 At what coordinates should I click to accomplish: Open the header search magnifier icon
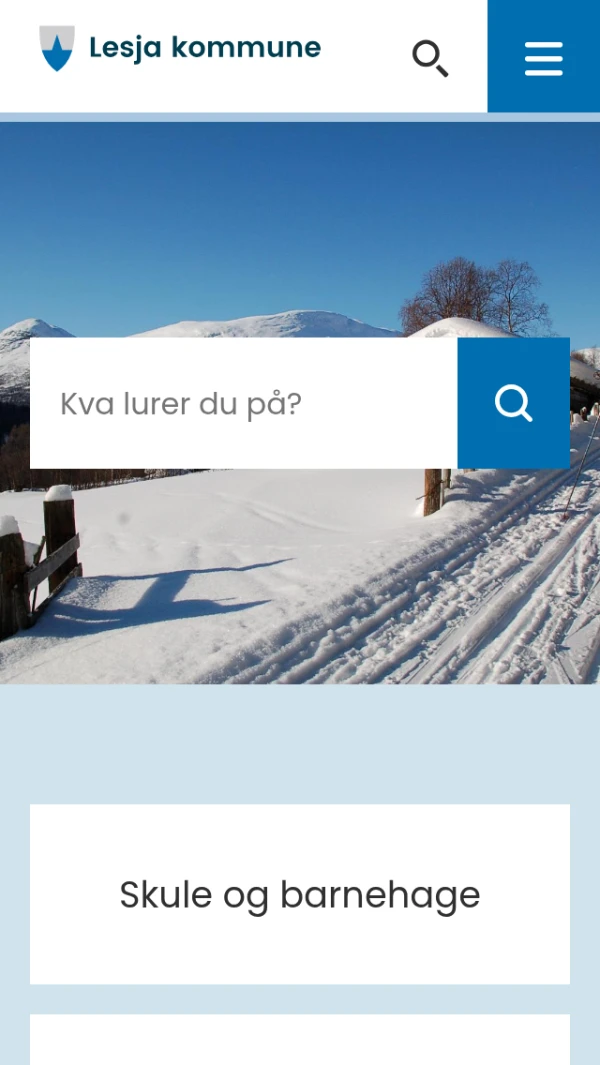click(x=430, y=58)
